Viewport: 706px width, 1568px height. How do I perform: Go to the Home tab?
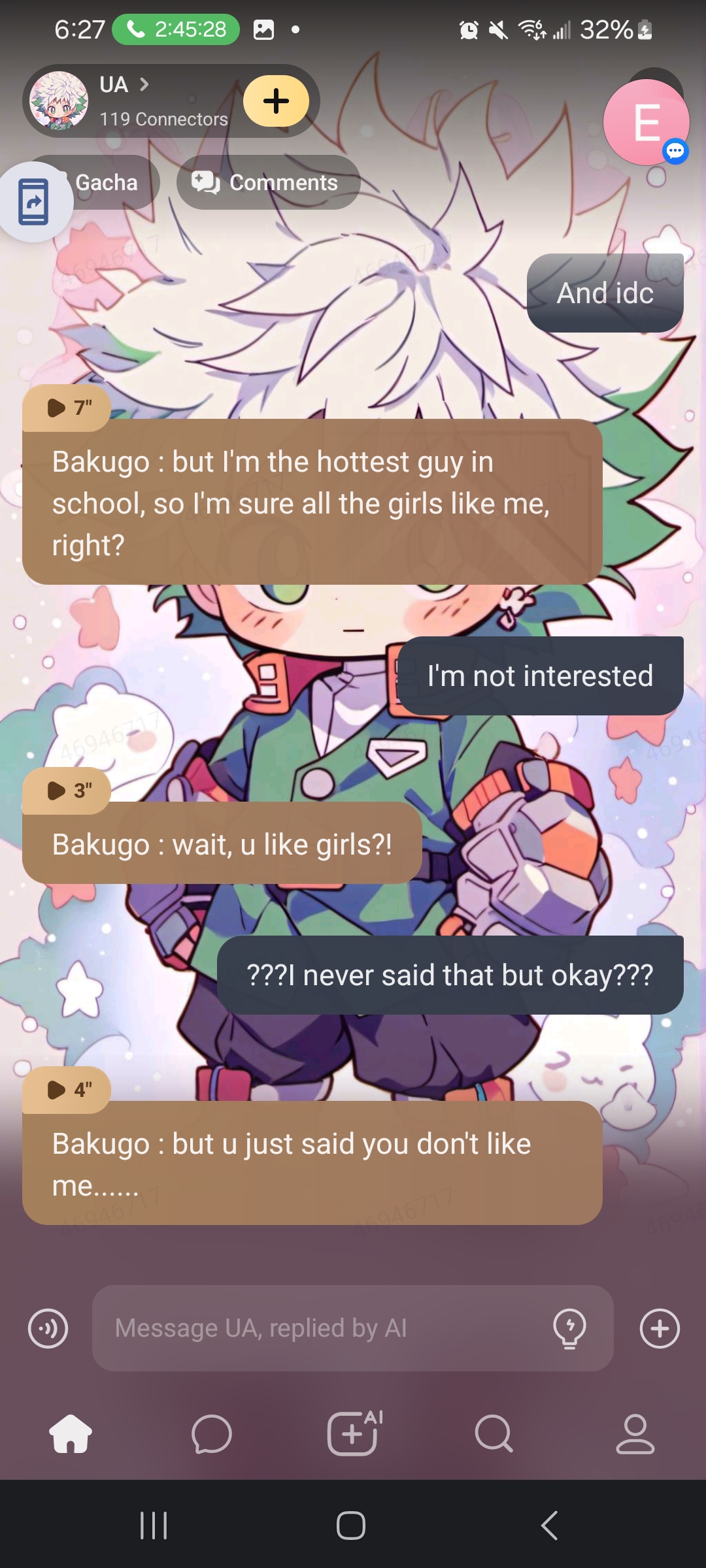click(71, 1434)
